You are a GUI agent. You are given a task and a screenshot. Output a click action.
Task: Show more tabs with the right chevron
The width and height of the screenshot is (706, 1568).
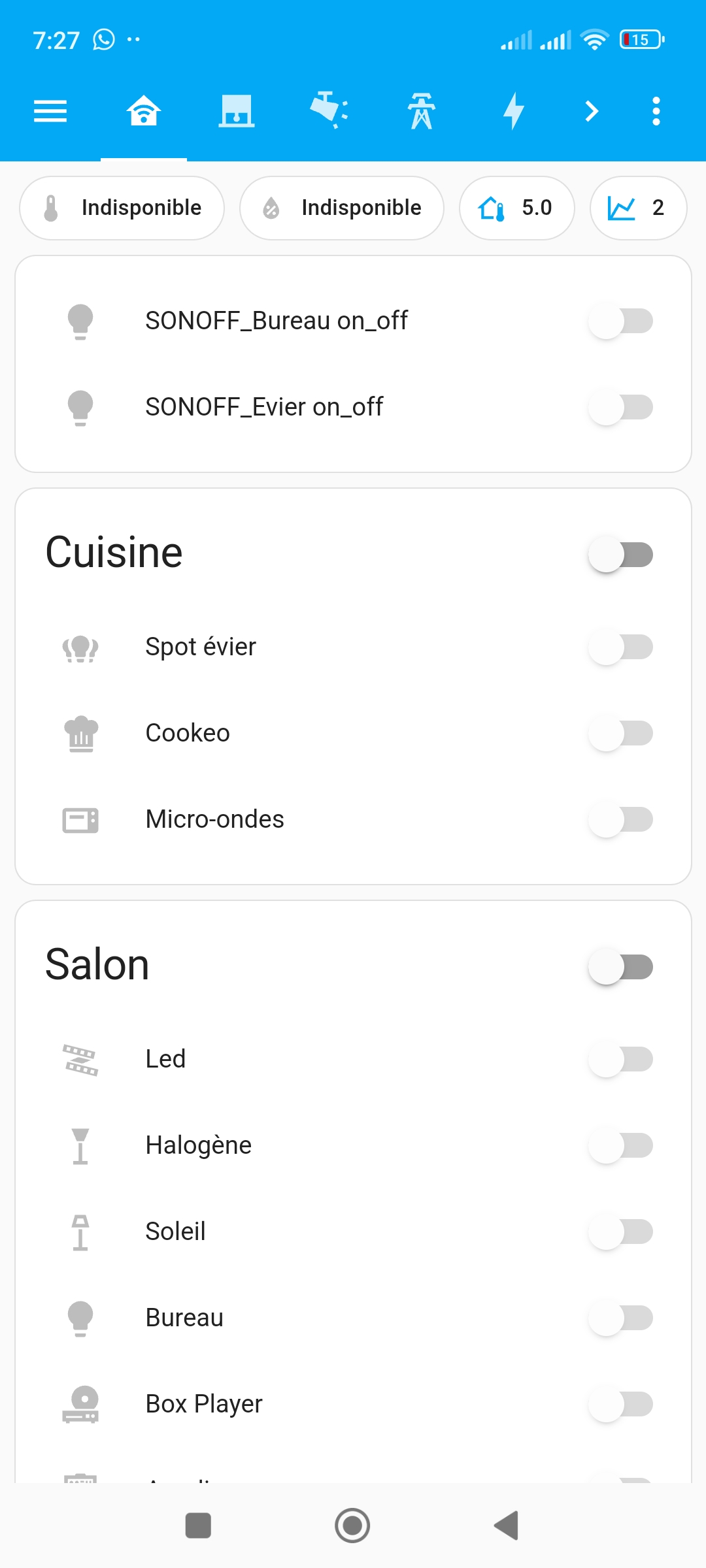[592, 111]
